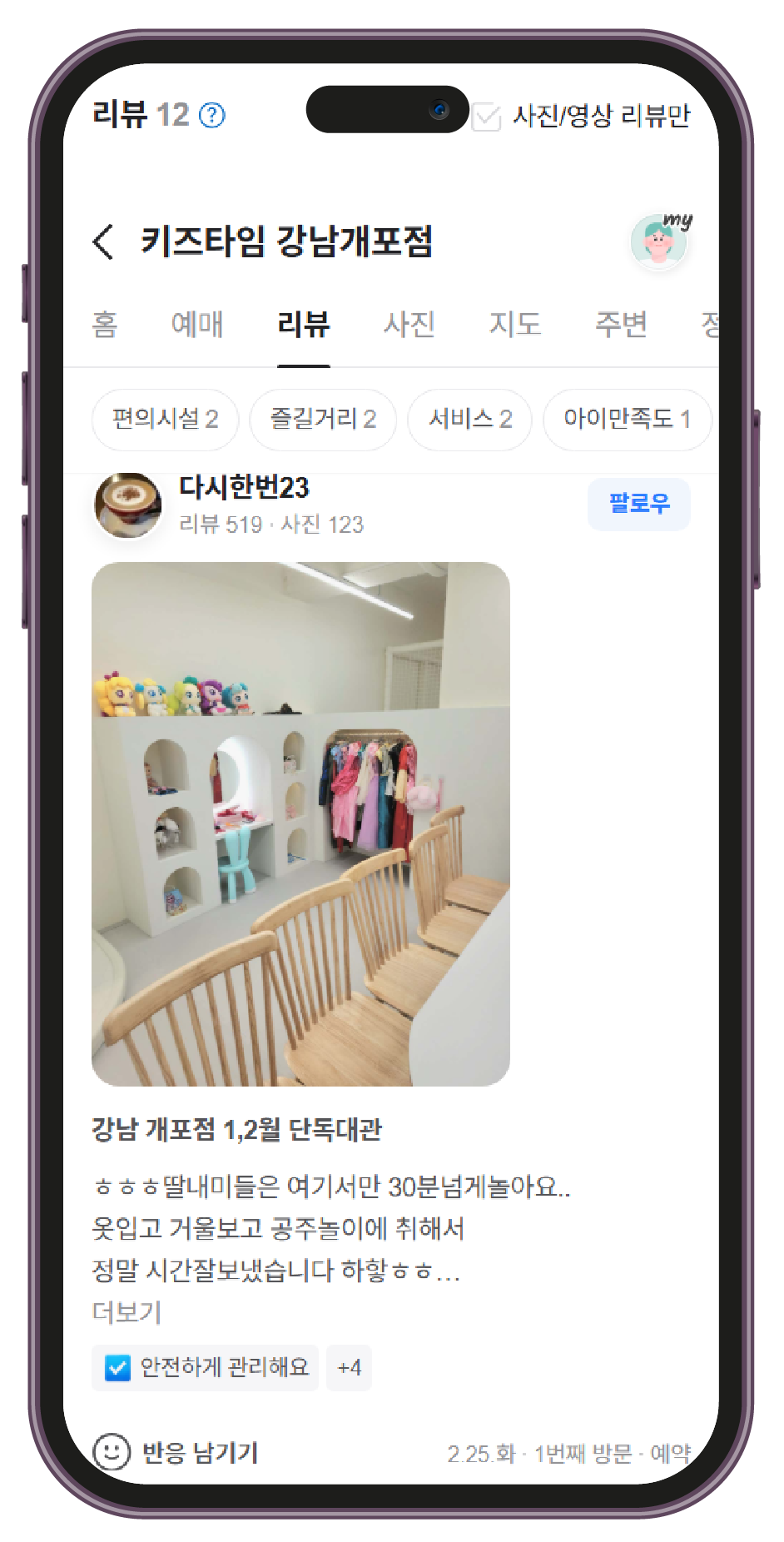Screen dimensions: 784x1542
Task: Filter reviews by 즐길거리 2
Action: pyautogui.click(x=323, y=419)
